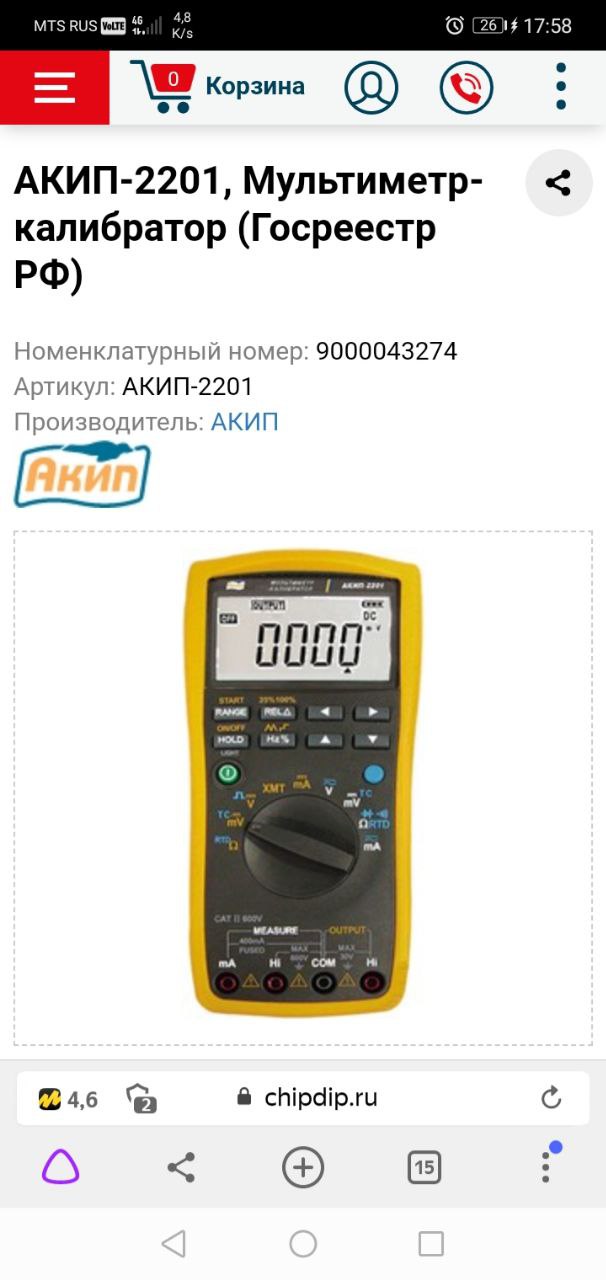Reload the page
Image resolution: width=606 pixels, height=1280 pixels.
point(551,1098)
